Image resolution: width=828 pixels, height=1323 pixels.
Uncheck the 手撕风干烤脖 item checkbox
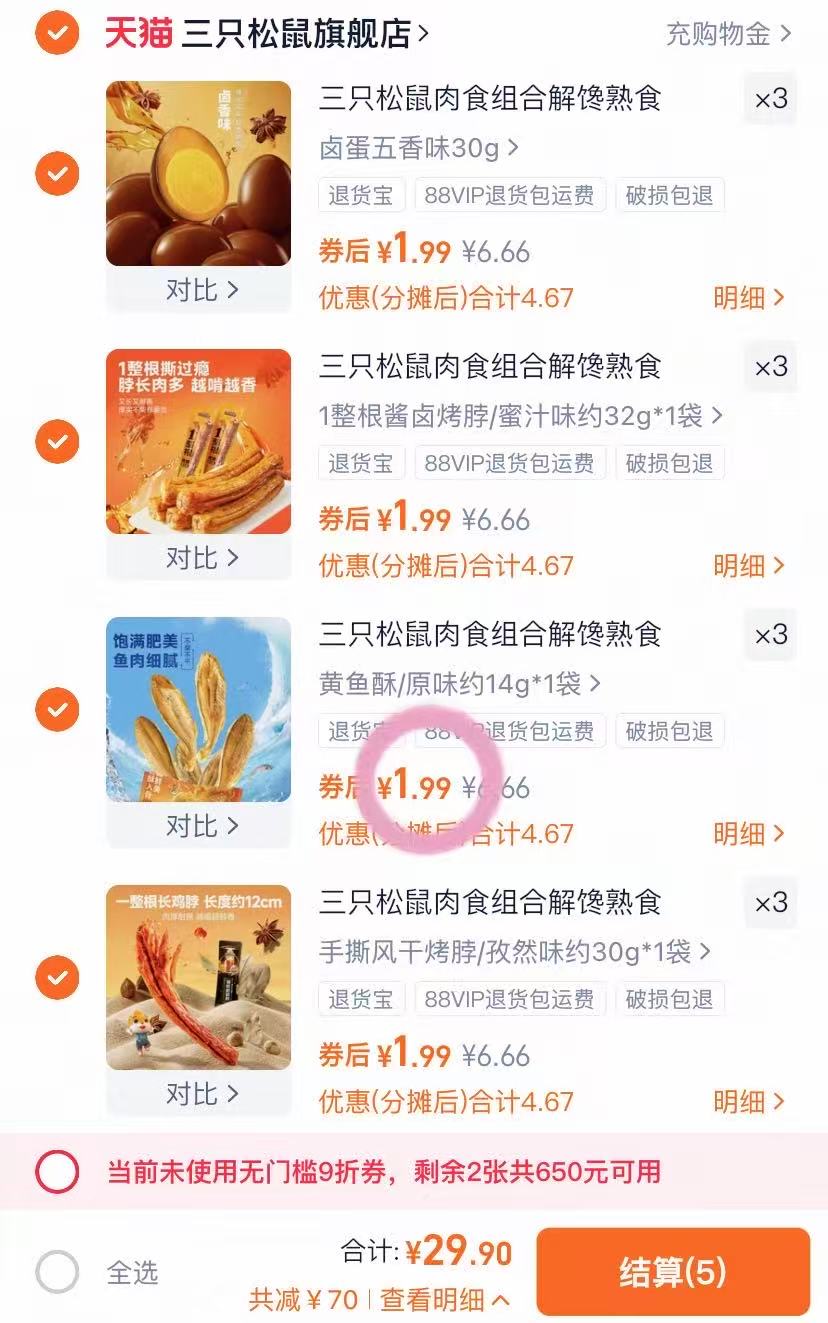tap(57, 977)
